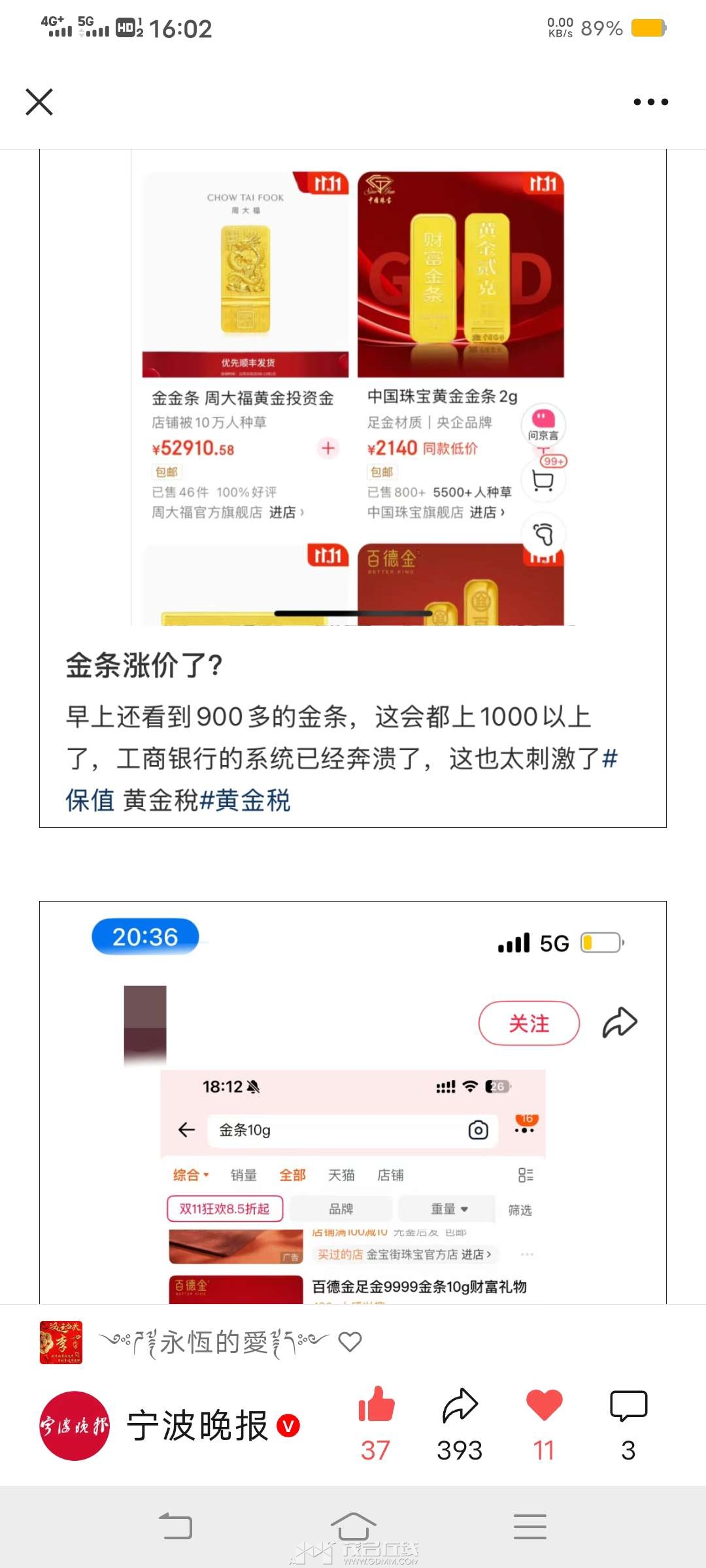This screenshot has height=1568, width=706.
Task: Visit the 宁波晚报 account profile
Action: click(170, 1426)
